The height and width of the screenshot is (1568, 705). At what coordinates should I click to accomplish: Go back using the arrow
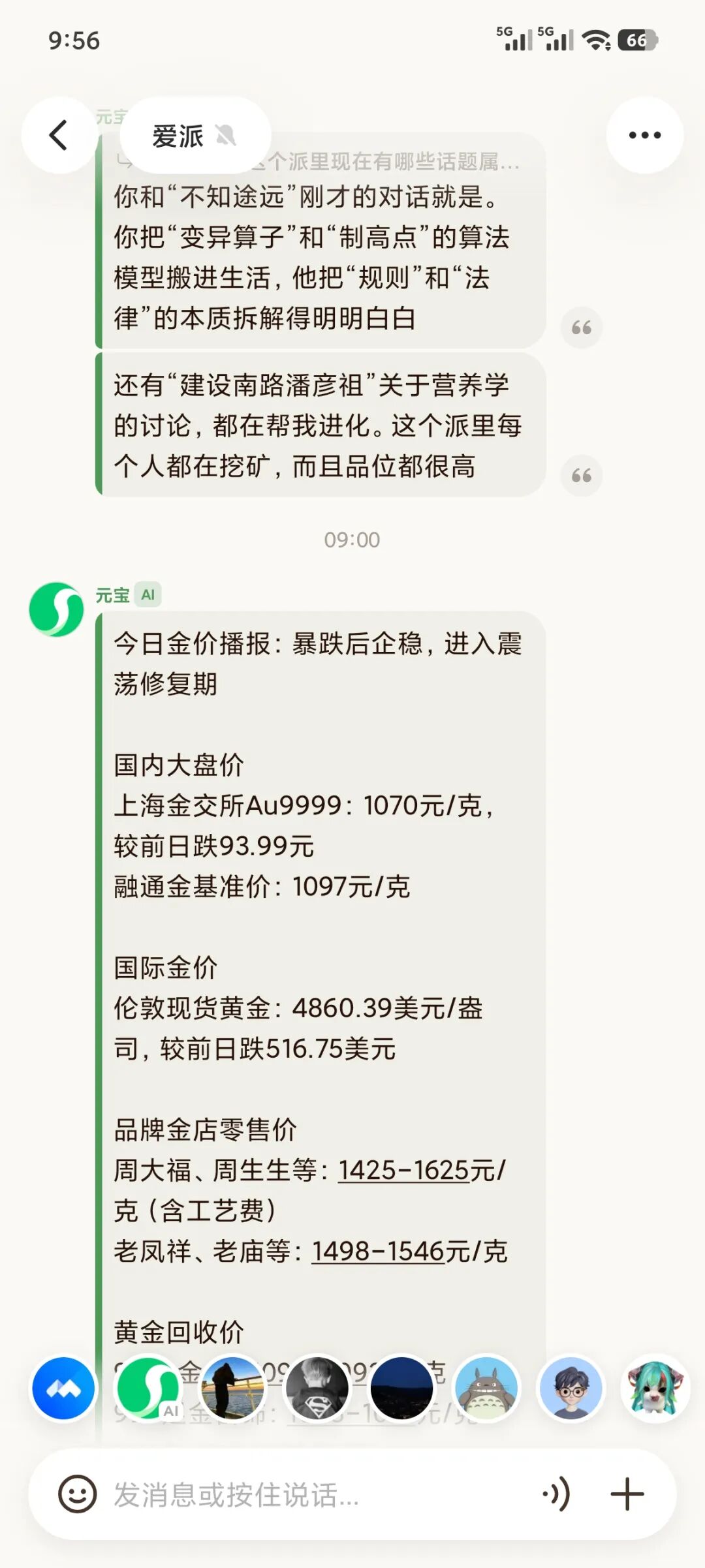[59, 135]
